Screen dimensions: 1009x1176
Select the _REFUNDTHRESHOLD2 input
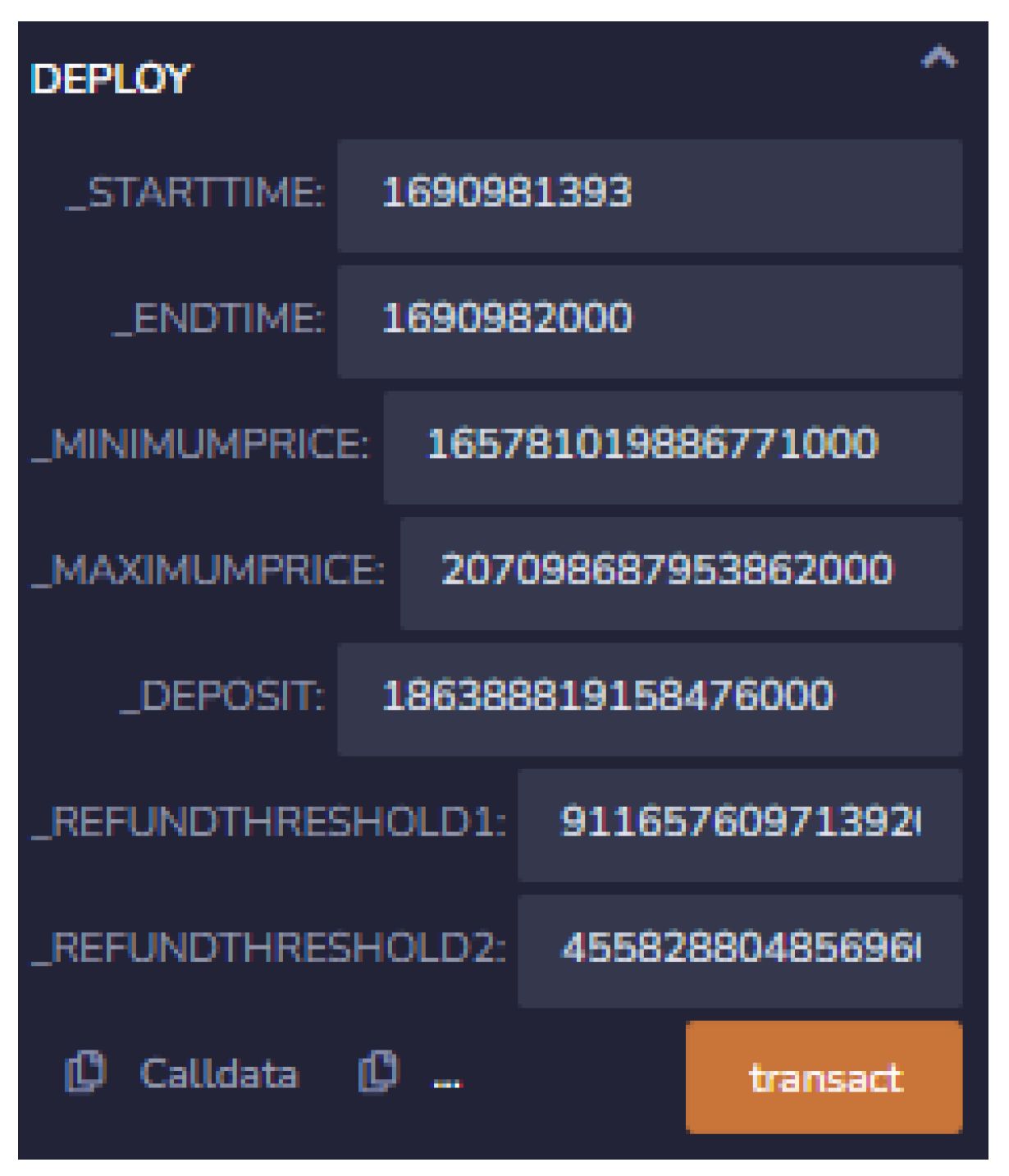coord(739,950)
